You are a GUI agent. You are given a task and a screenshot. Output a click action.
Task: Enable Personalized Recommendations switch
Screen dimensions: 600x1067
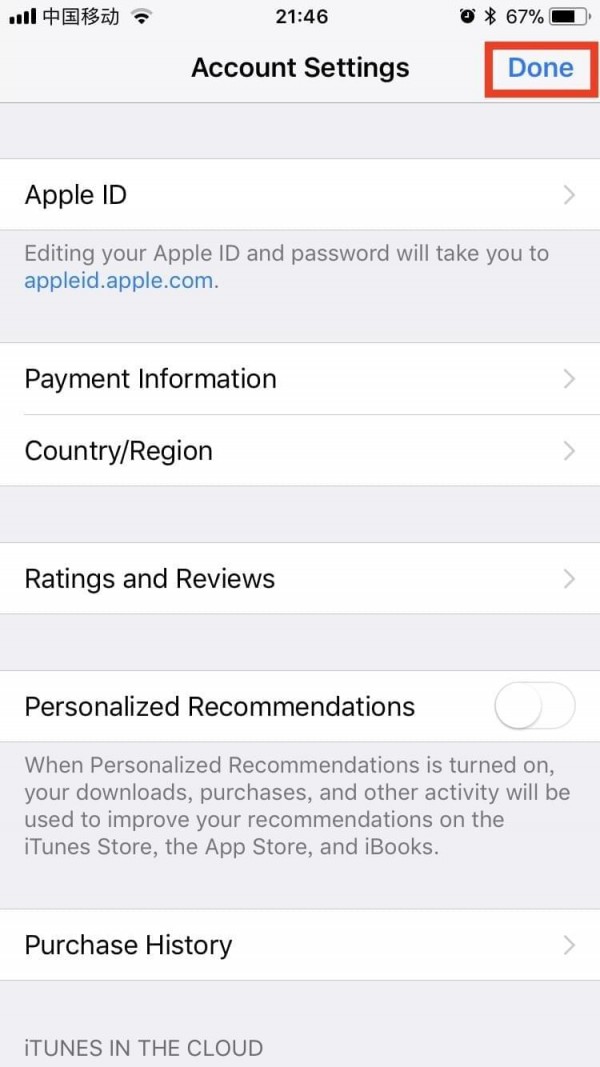(x=535, y=707)
